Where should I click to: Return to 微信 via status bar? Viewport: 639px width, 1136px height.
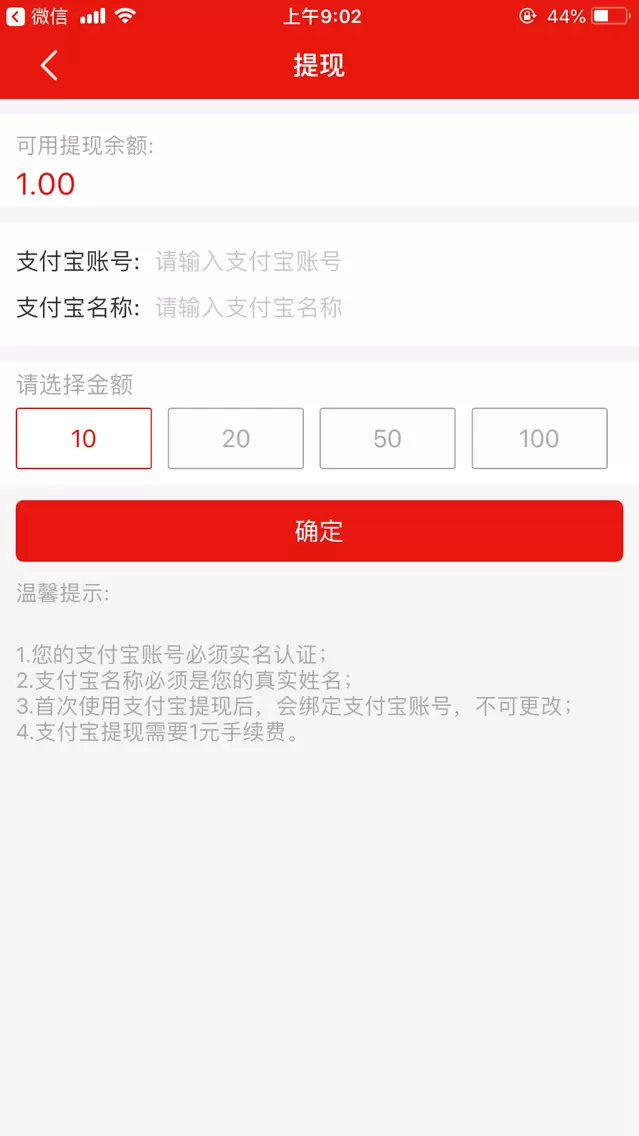(x=38, y=16)
